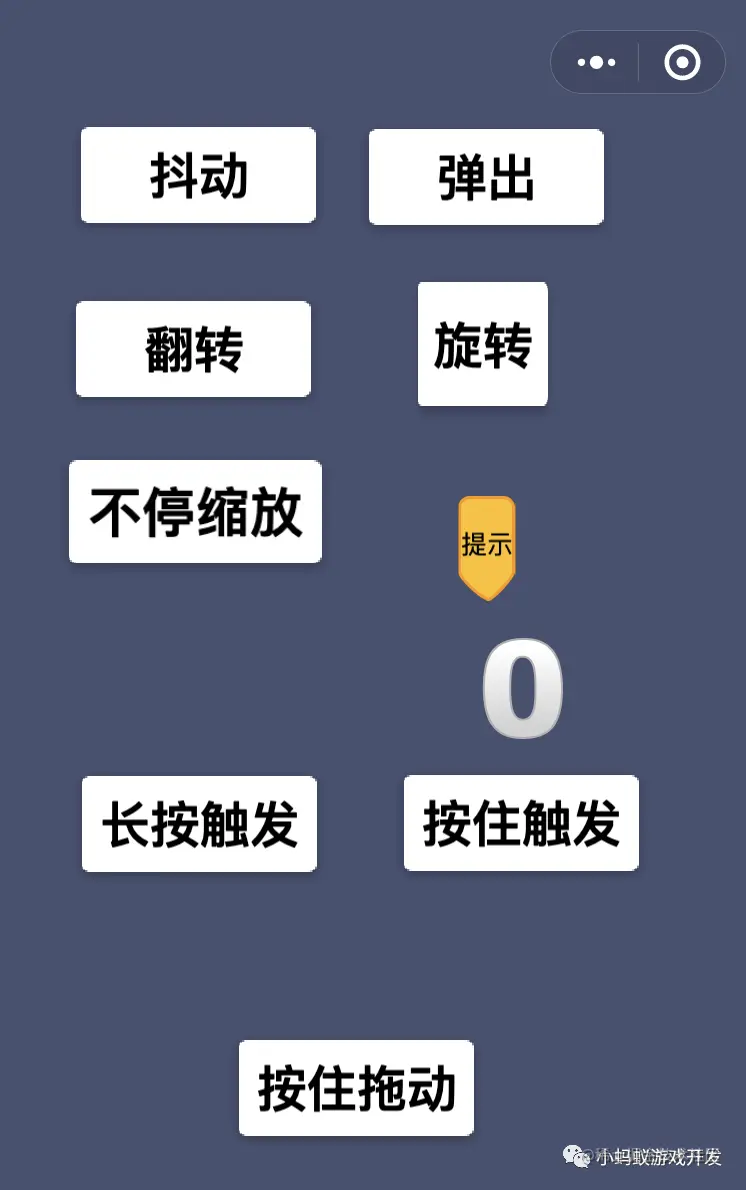Image resolution: width=746 pixels, height=1190 pixels.
Task: Click the 小蚂蚁游戏开发 watermark logo
Action: pos(577,1155)
